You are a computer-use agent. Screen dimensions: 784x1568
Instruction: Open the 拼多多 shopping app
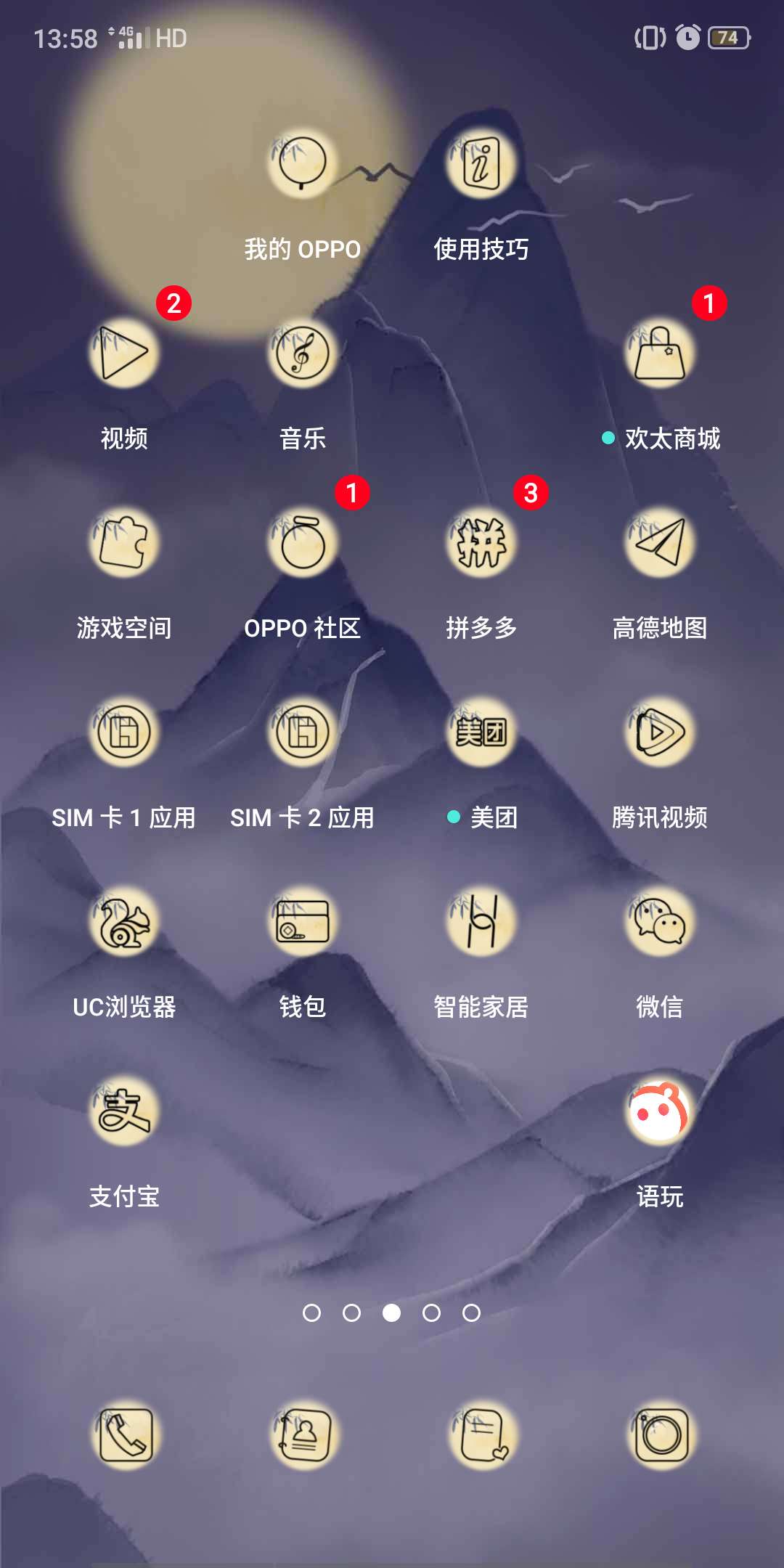point(481,543)
